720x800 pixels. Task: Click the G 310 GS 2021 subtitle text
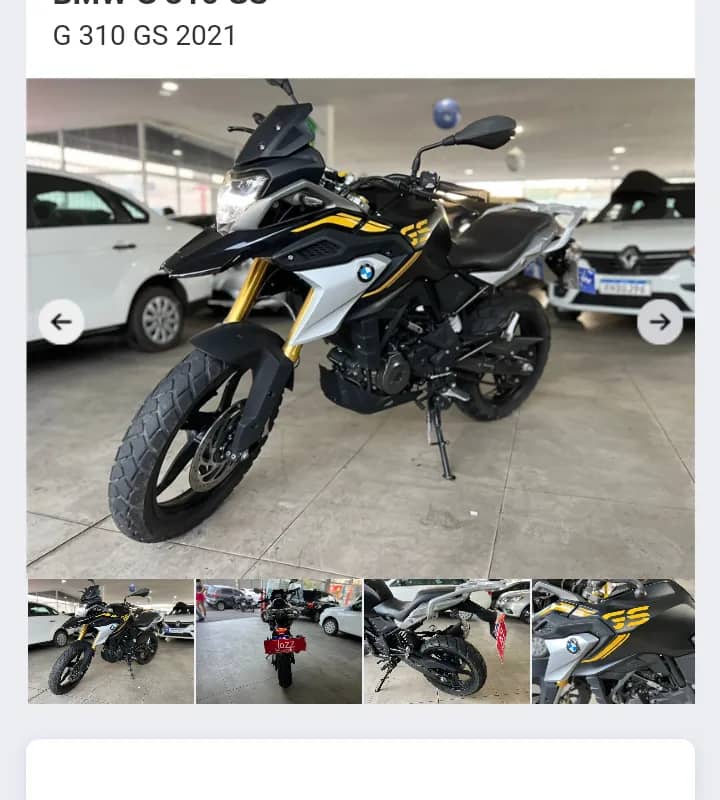[x=145, y=36]
